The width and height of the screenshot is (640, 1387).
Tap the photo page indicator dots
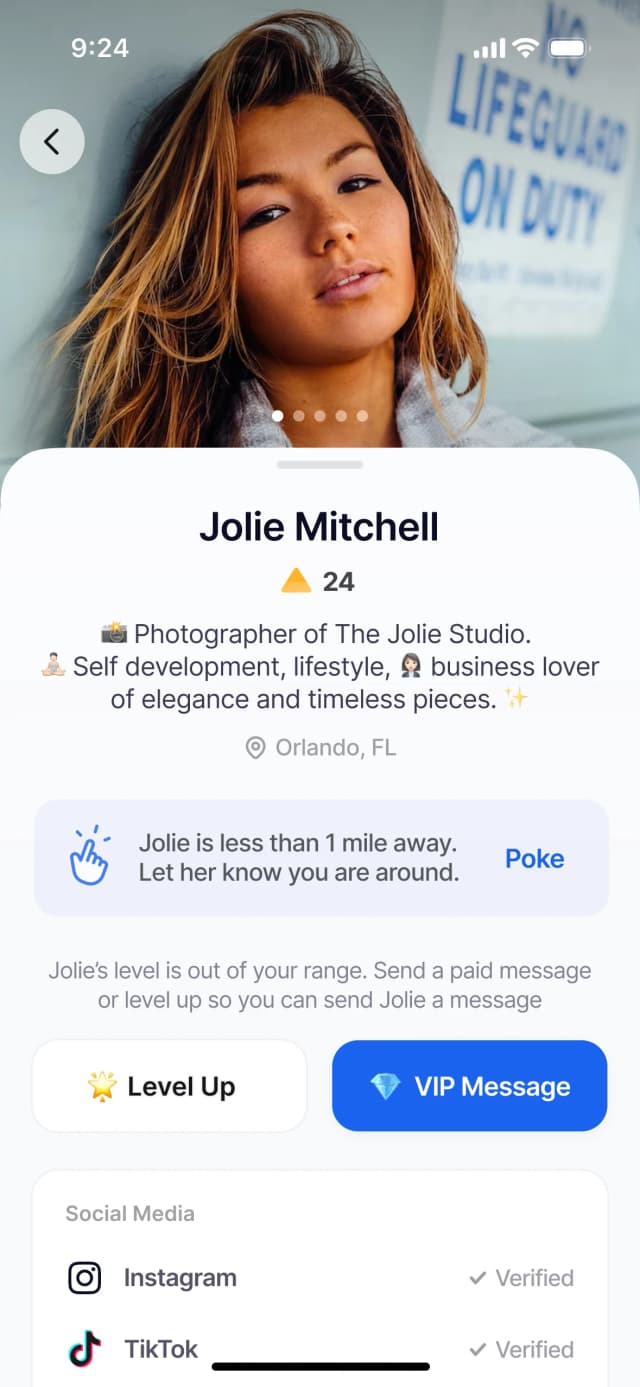pos(320,415)
